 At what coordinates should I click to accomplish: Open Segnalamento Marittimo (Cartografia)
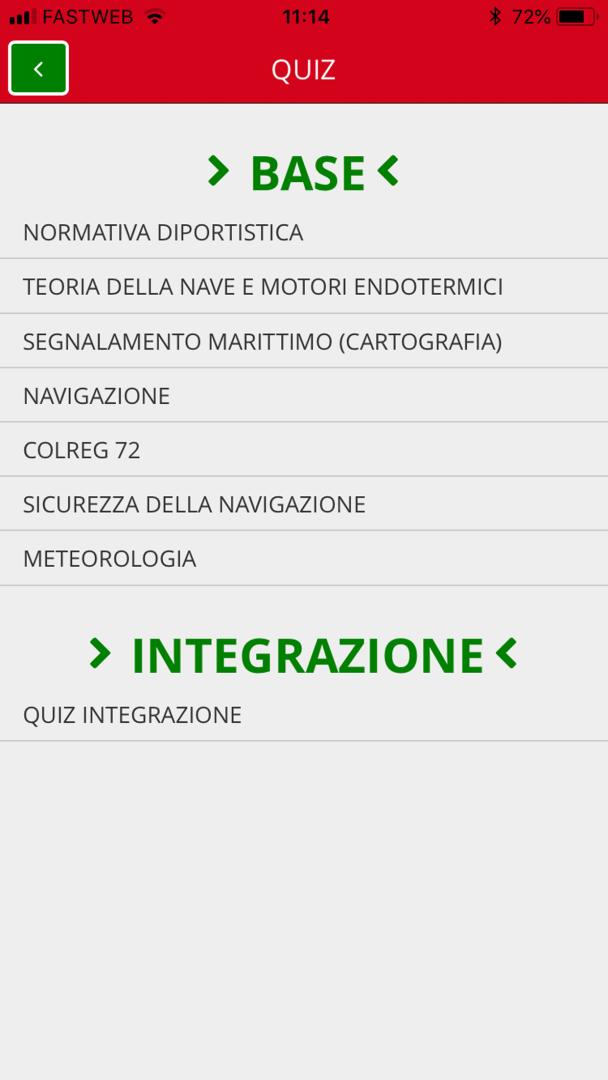304,341
